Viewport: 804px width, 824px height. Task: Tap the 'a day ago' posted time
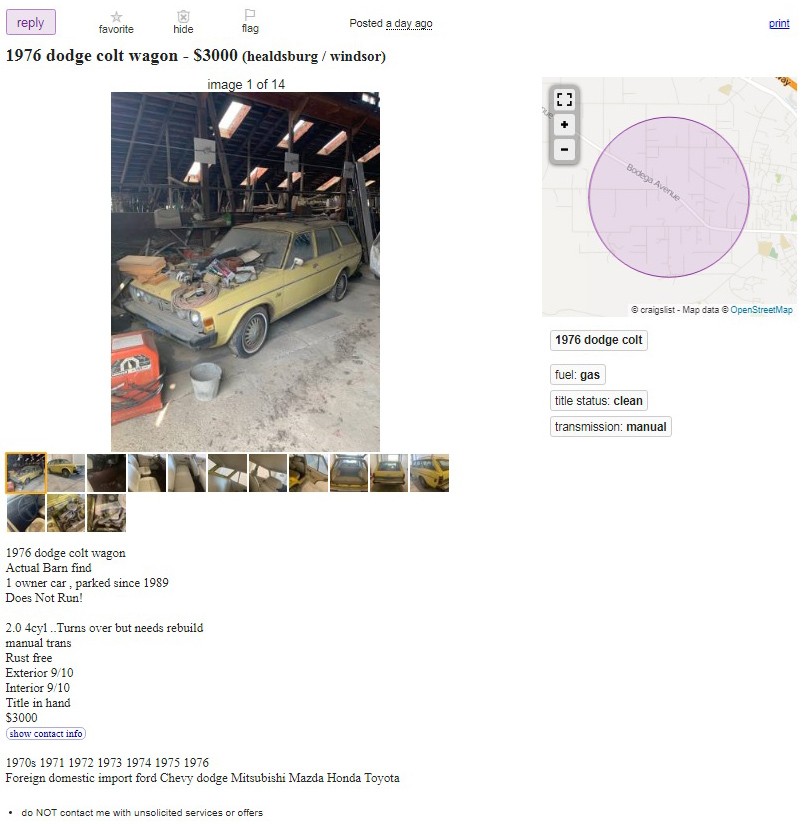[x=409, y=23]
